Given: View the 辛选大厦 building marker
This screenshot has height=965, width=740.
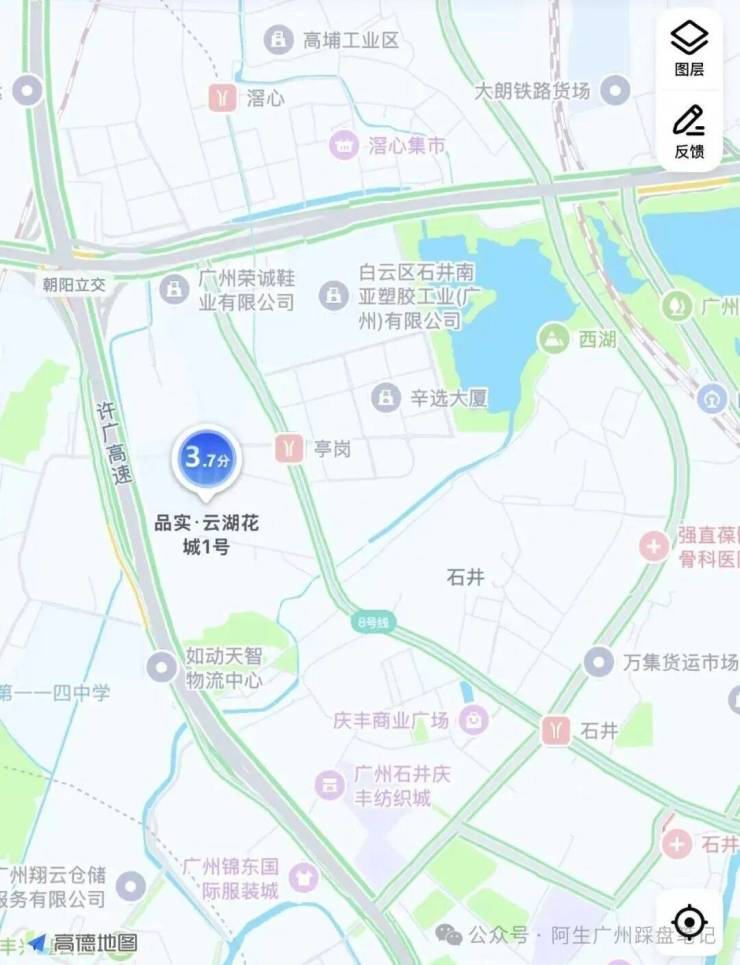Looking at the screenshot, I should pos(384,397).
